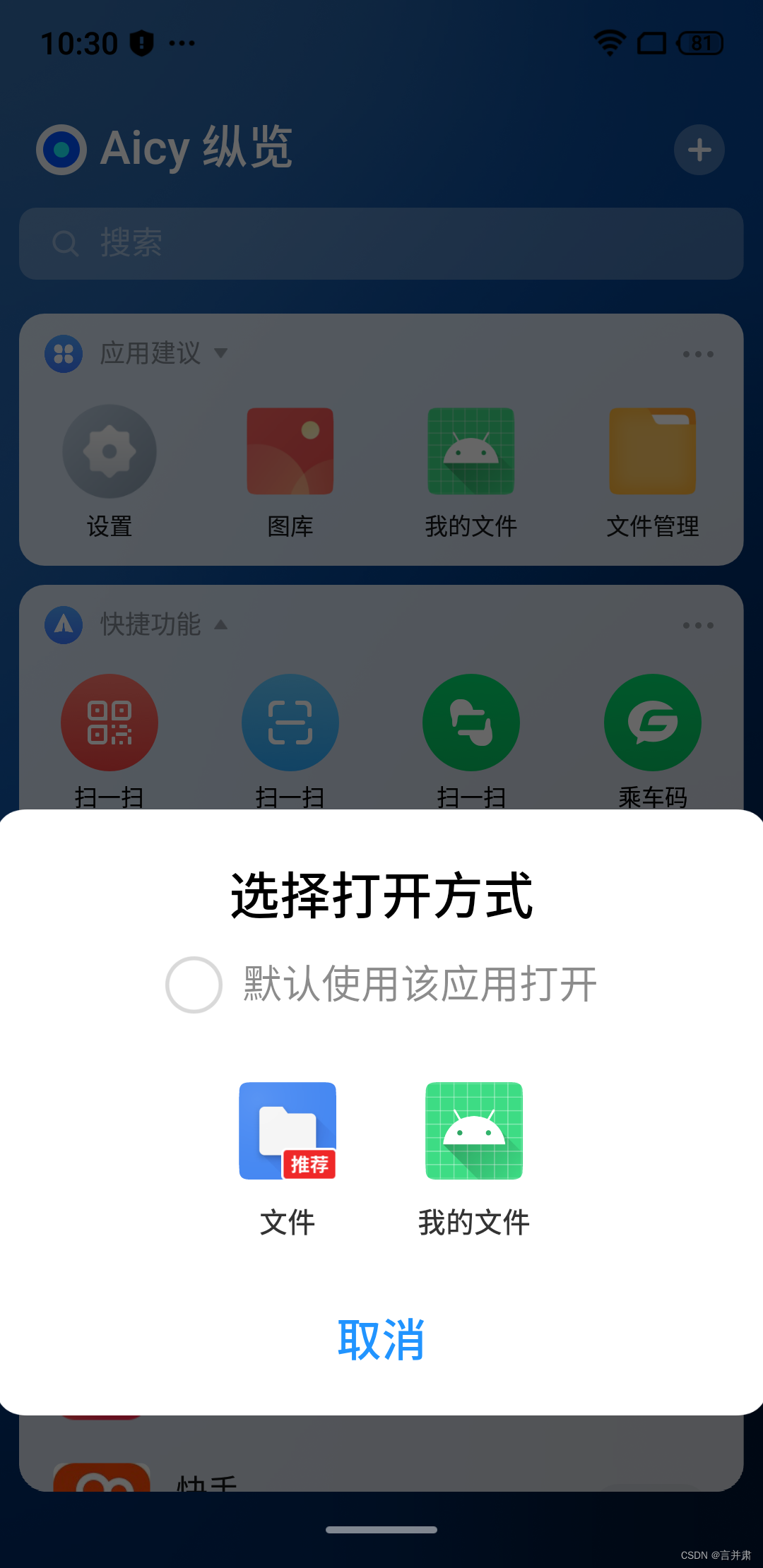Select the blue 扫一扫 scan shortcut
The height and width of the screenshot is (1568, 763).
(x=290, y=722)
